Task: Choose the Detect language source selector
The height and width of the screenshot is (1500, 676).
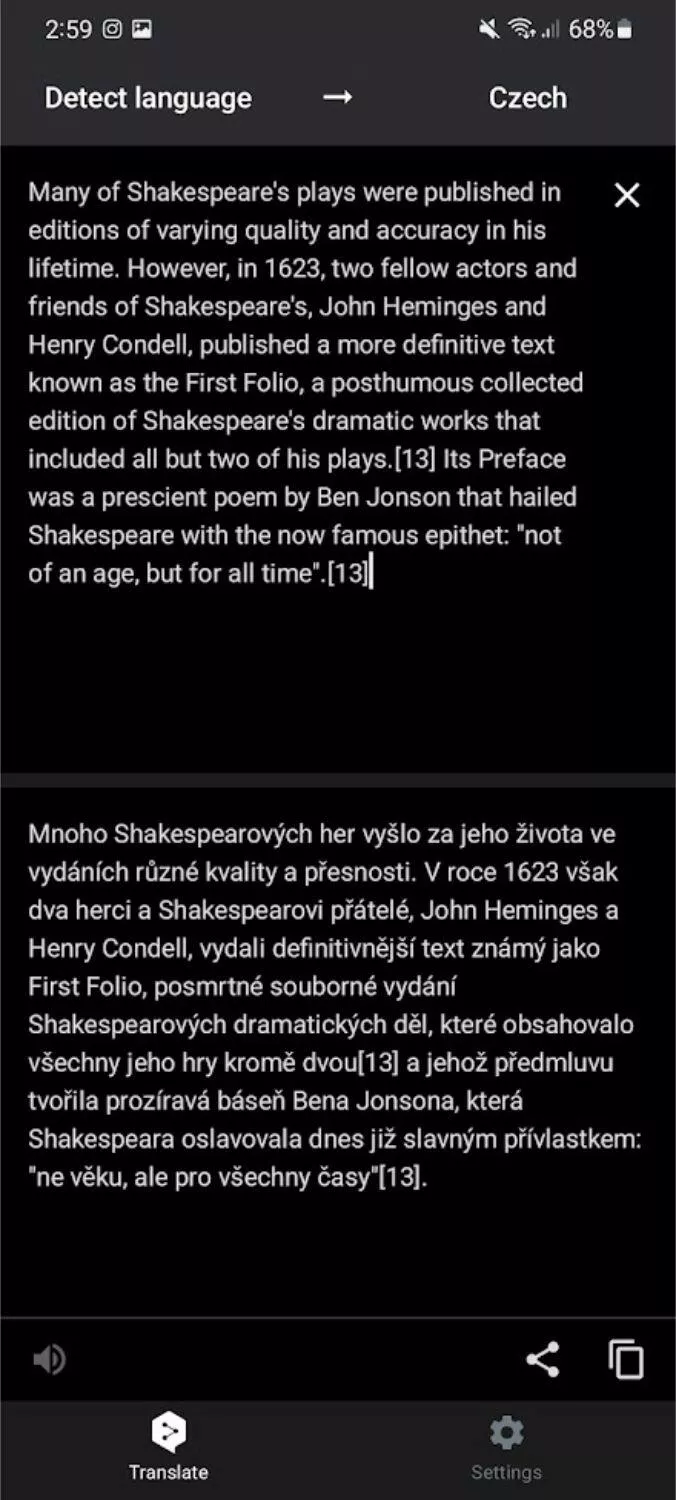Action: click(x=148, y=98)
